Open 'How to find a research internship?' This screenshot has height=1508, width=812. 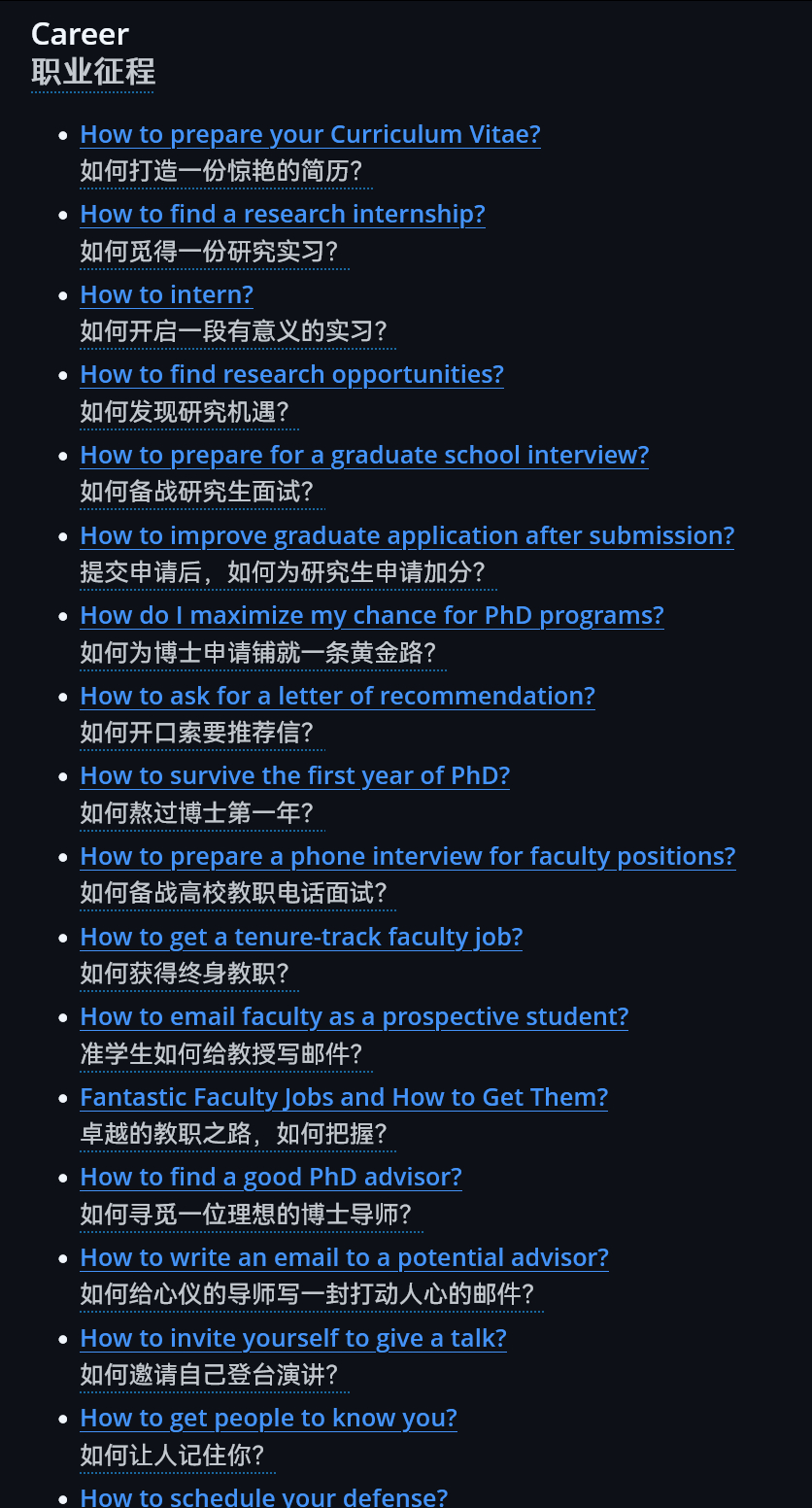[283, 214]
